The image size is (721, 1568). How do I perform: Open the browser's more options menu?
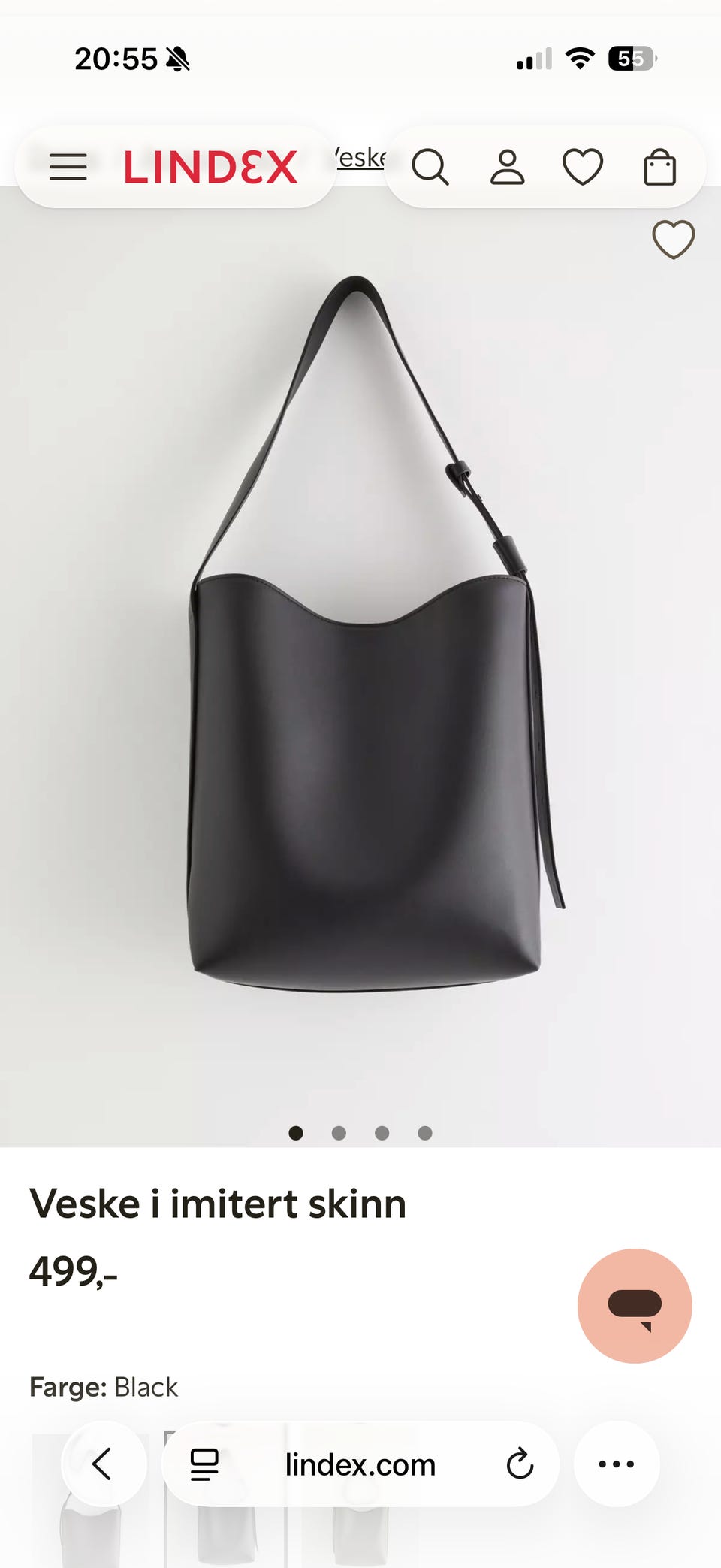pyautogui.click(x=617, y=1464)
